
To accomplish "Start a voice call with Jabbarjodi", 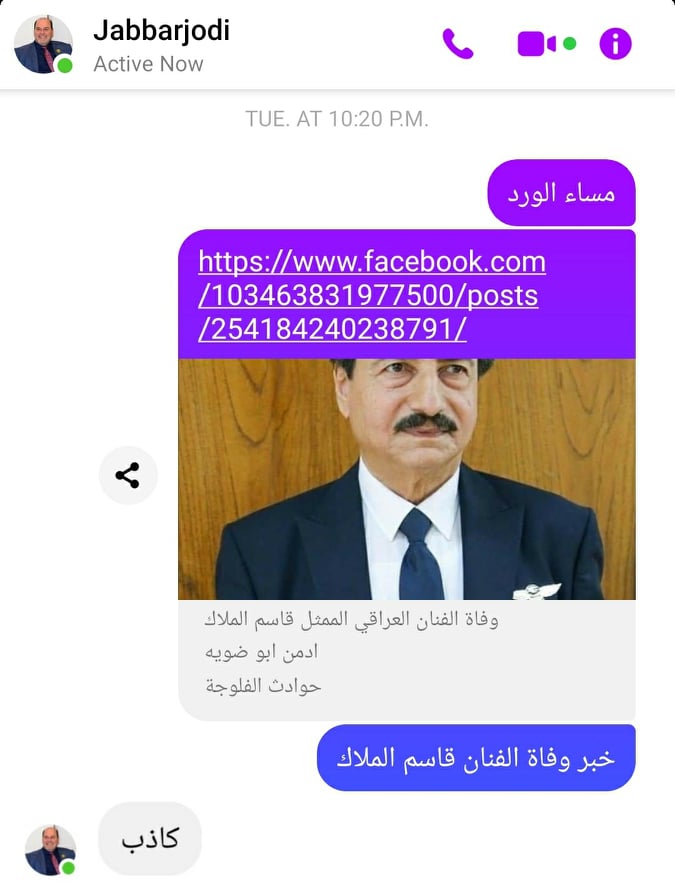I will (458, 44).
